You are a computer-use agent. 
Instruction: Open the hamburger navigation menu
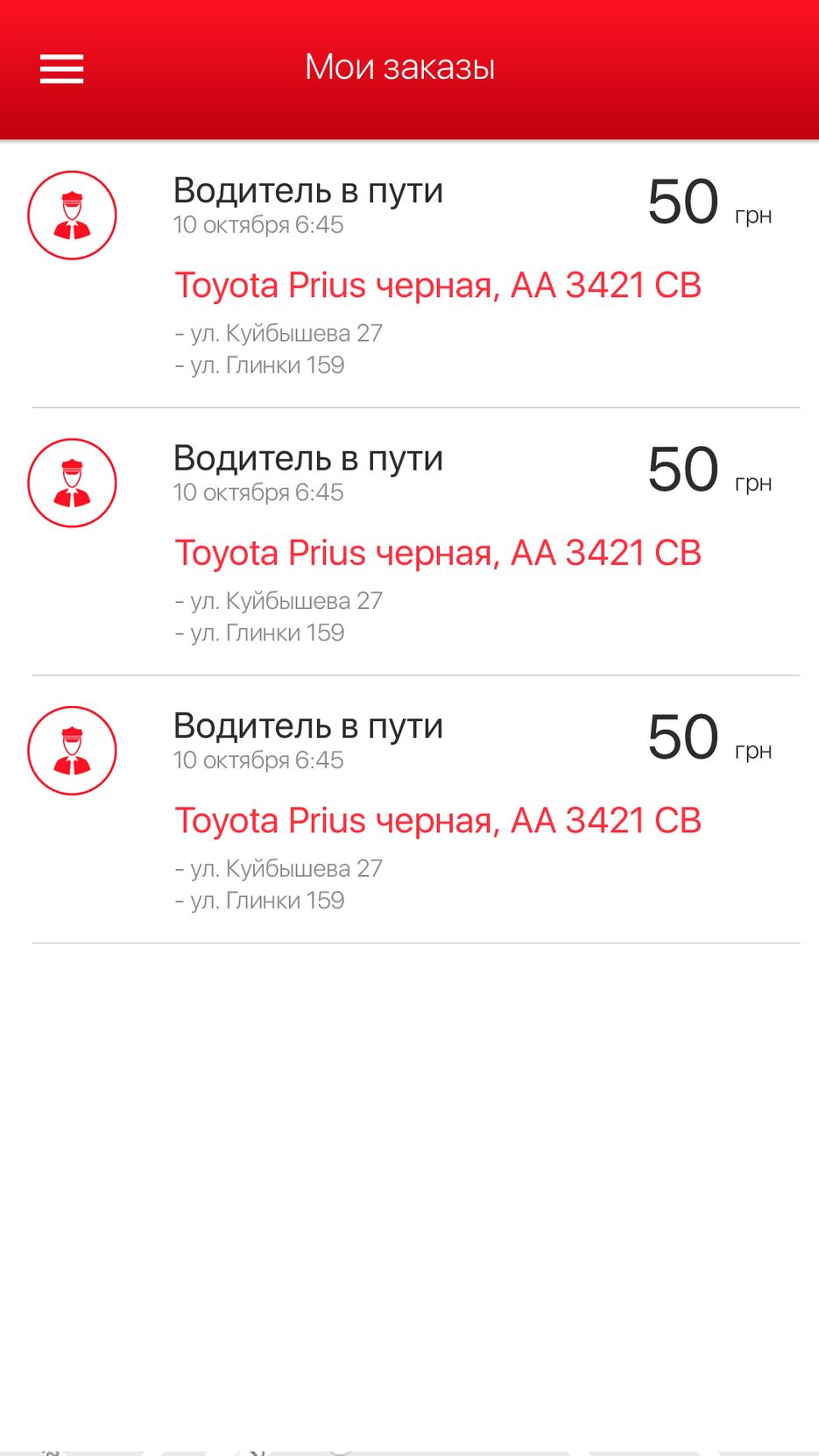tap(61, 69)
